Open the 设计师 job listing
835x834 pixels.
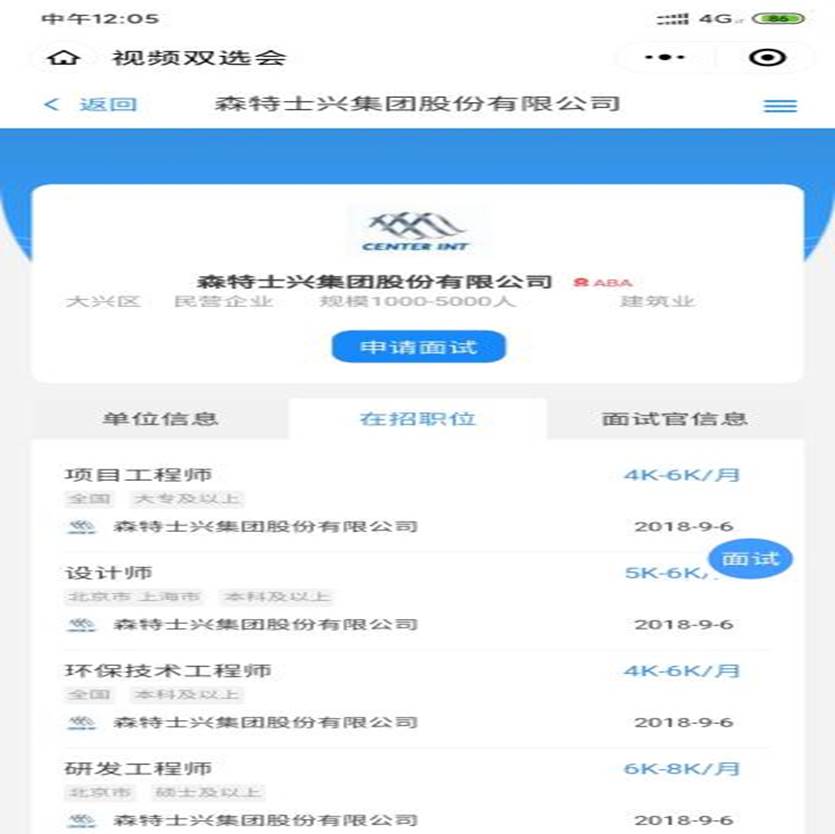click(x=109, y=573)
